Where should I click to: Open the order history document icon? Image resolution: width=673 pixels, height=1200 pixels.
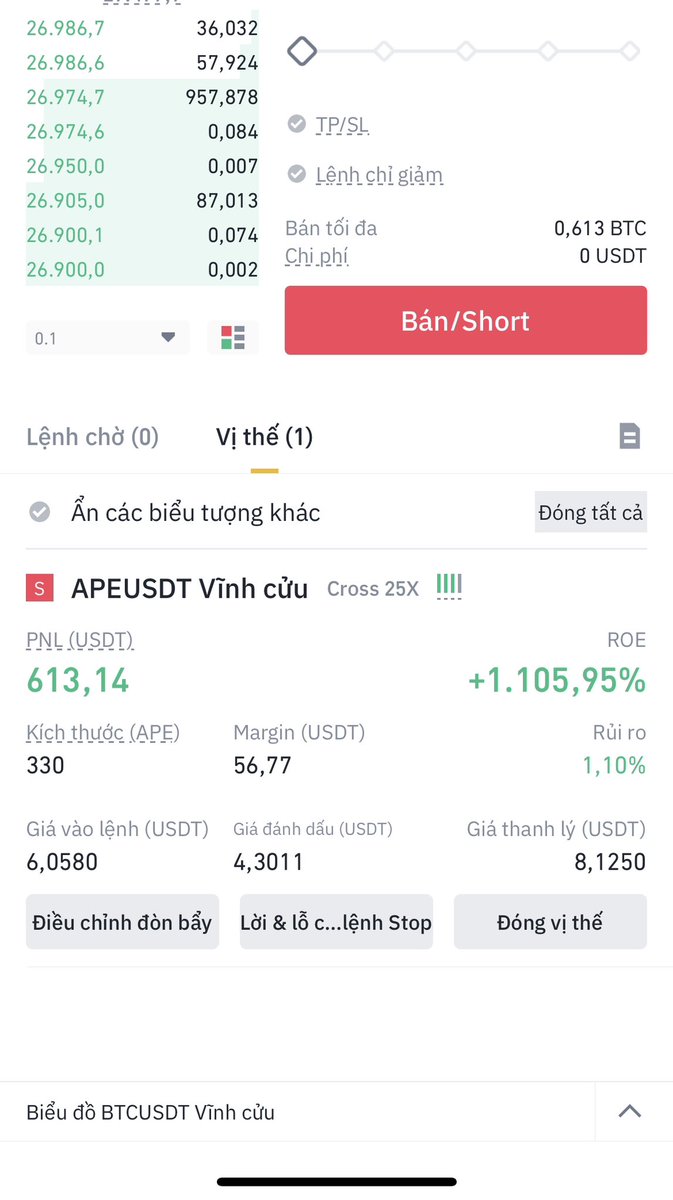(x=629, y=436)
